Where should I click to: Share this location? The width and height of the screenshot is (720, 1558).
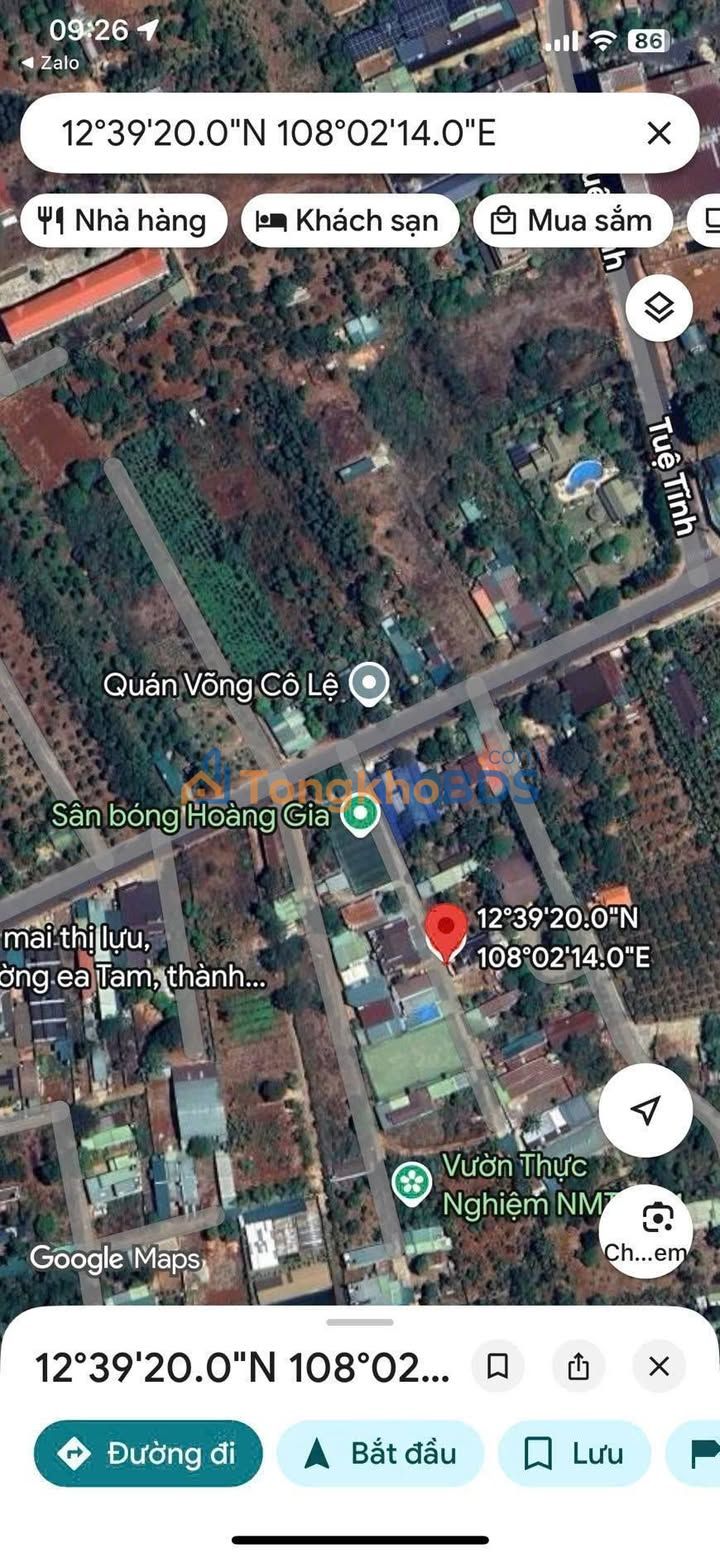(578, 1366)
